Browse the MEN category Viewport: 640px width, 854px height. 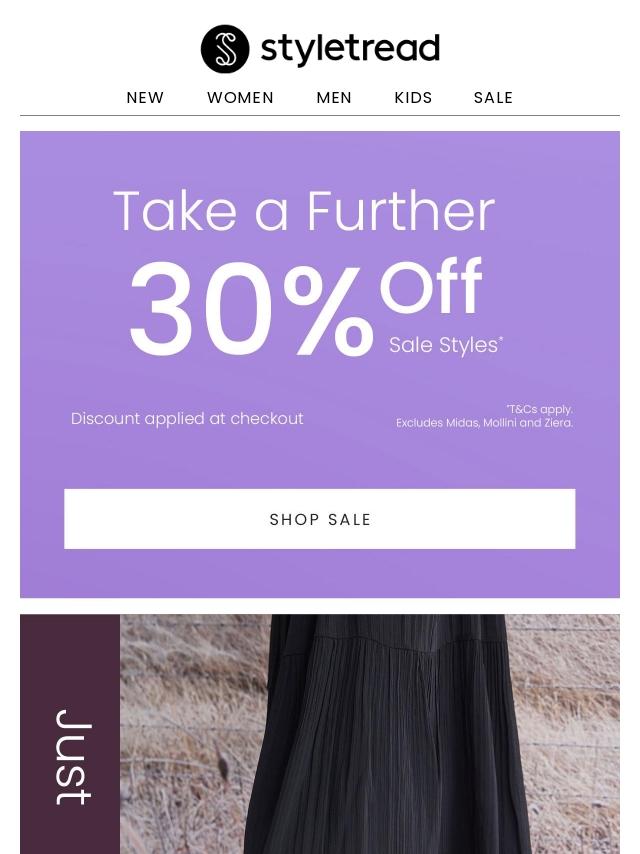click(334, 98)
